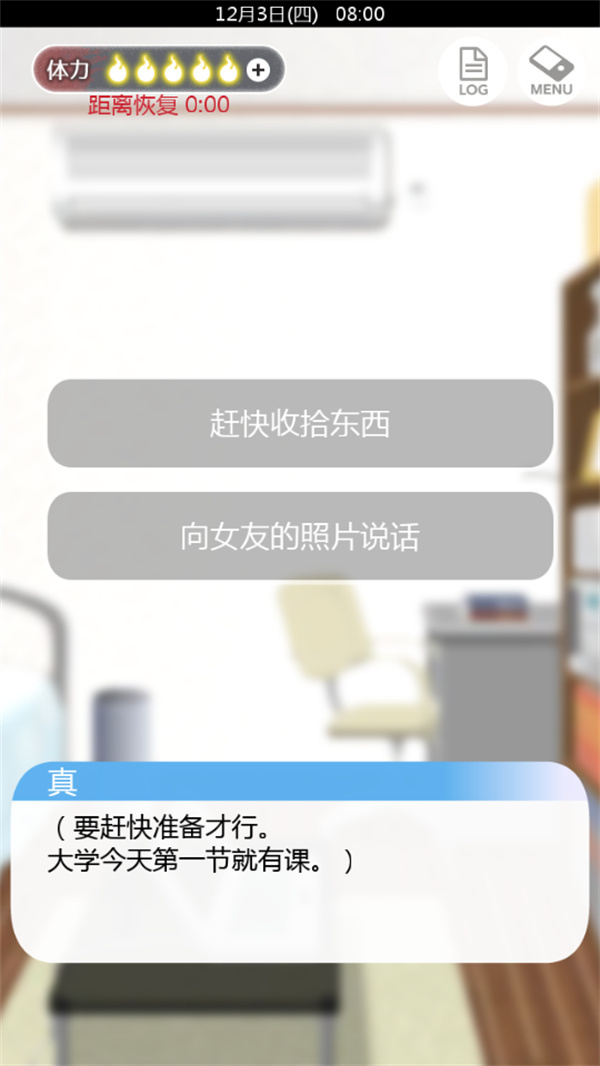
Task: Choose the option 赶快收拾东西
Action: click(300, 423)
